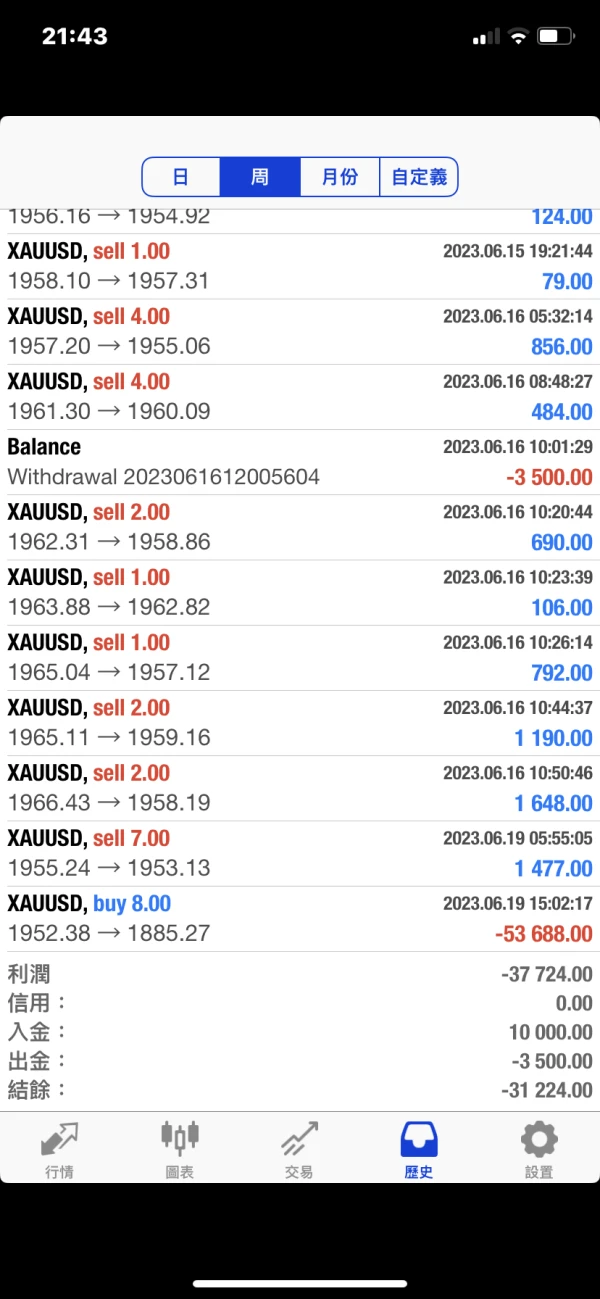
Task: View the sell 7.00 trade with 1 477.00 profit
Action: pos(300,853)
